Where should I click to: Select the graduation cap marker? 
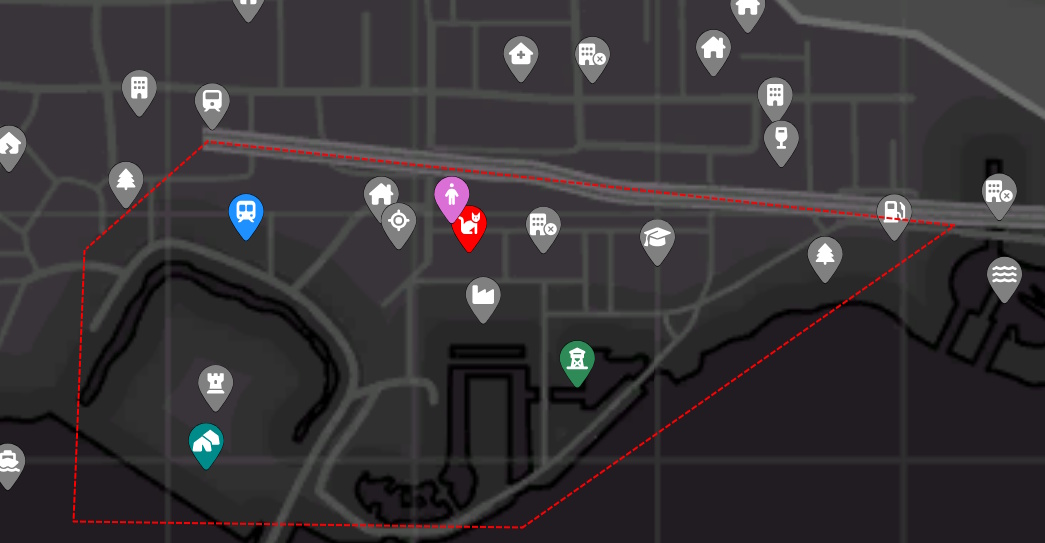pos(657,239)
